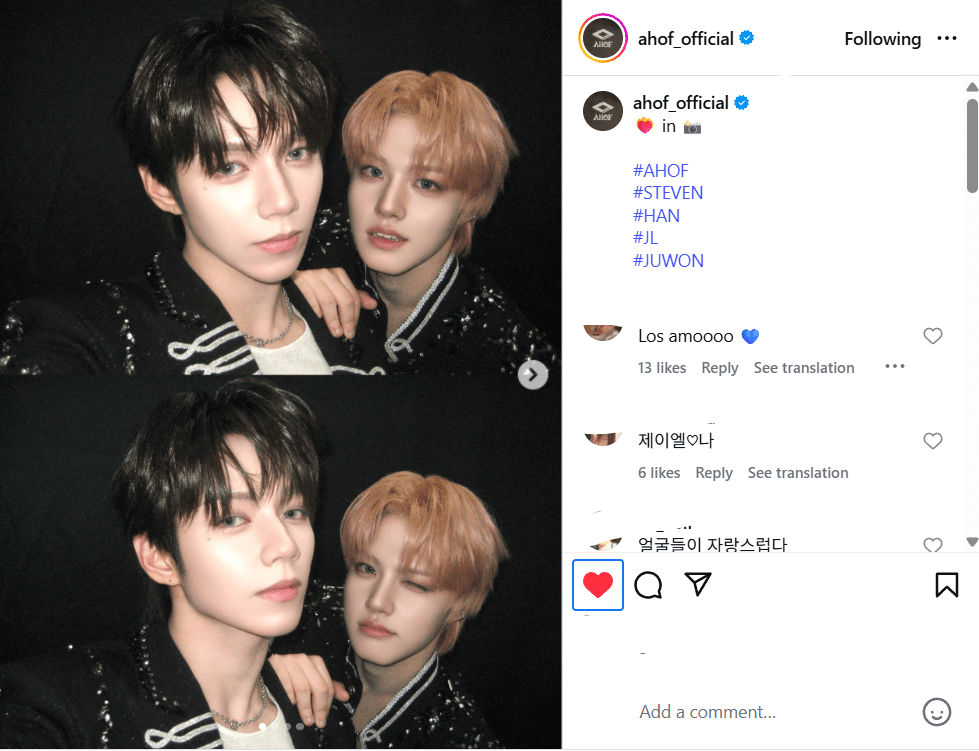Unlike the post with the red heart
This screenshot has width=979, height=751.
point(598,585)
